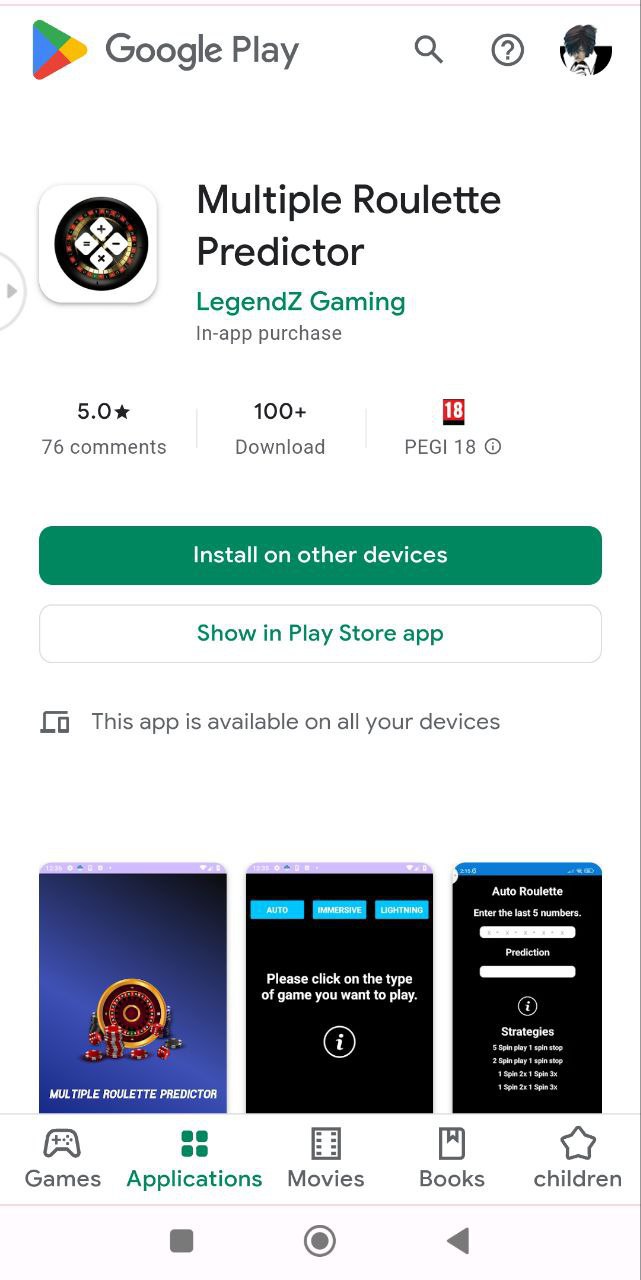
Task: Open the help question mark icon
Action: [508, 50]
